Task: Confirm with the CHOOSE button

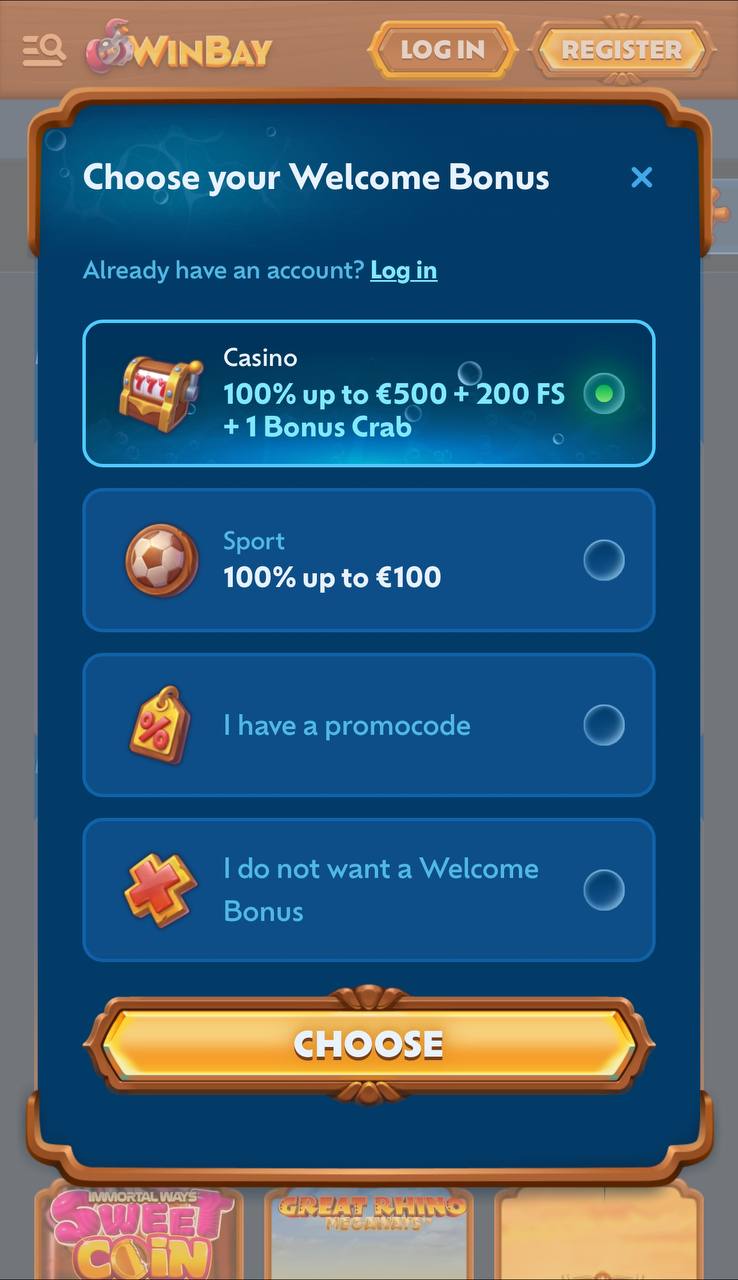Action: pyautogui.click(x=368, y=1044)
